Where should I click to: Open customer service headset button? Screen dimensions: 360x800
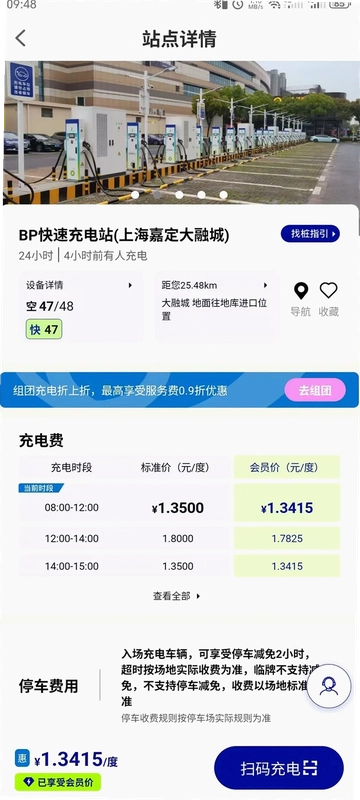[329, 686]
